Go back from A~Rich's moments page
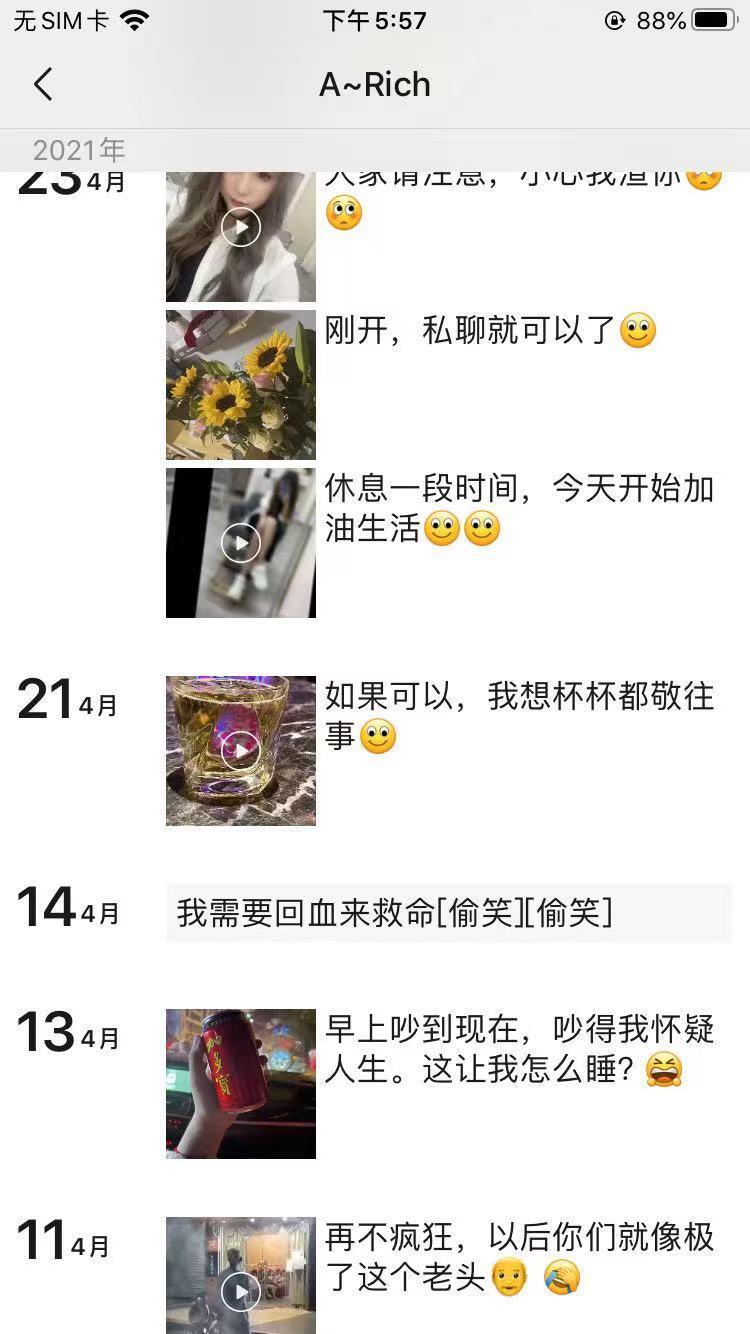 pos(43,85)
